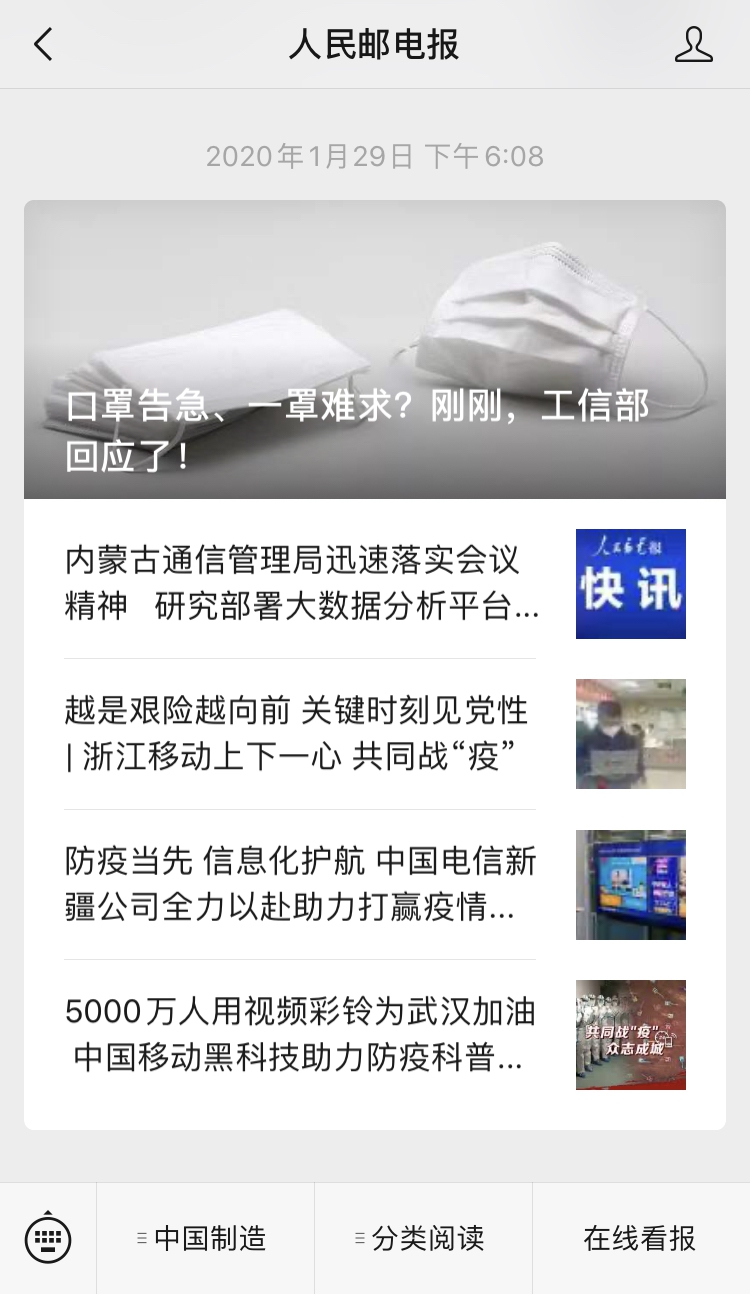Go back with the top-left arrow
The image size is (750, 1294).
(x=43, y=45)
